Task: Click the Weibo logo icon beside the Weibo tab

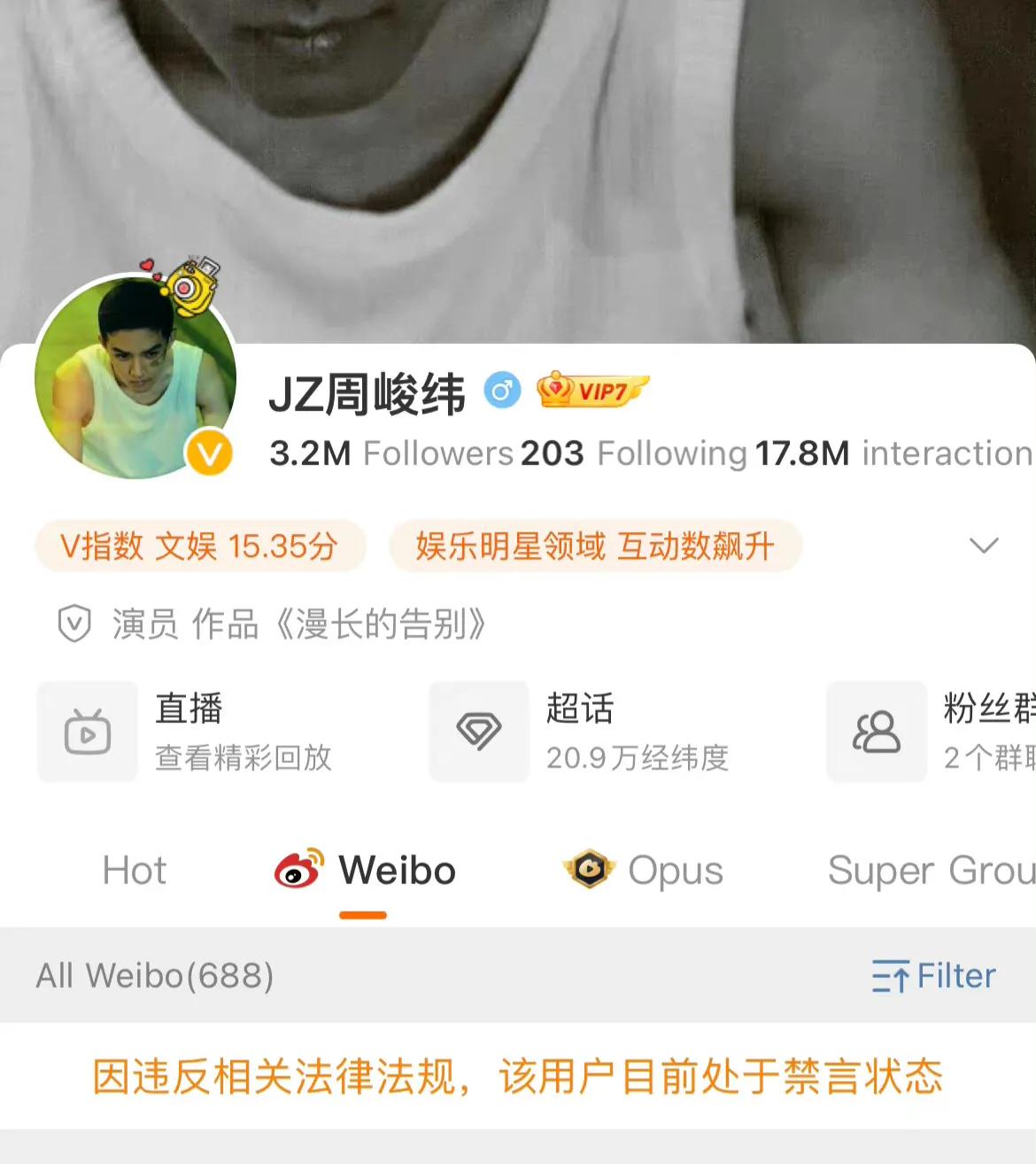Action: (294, 870)
